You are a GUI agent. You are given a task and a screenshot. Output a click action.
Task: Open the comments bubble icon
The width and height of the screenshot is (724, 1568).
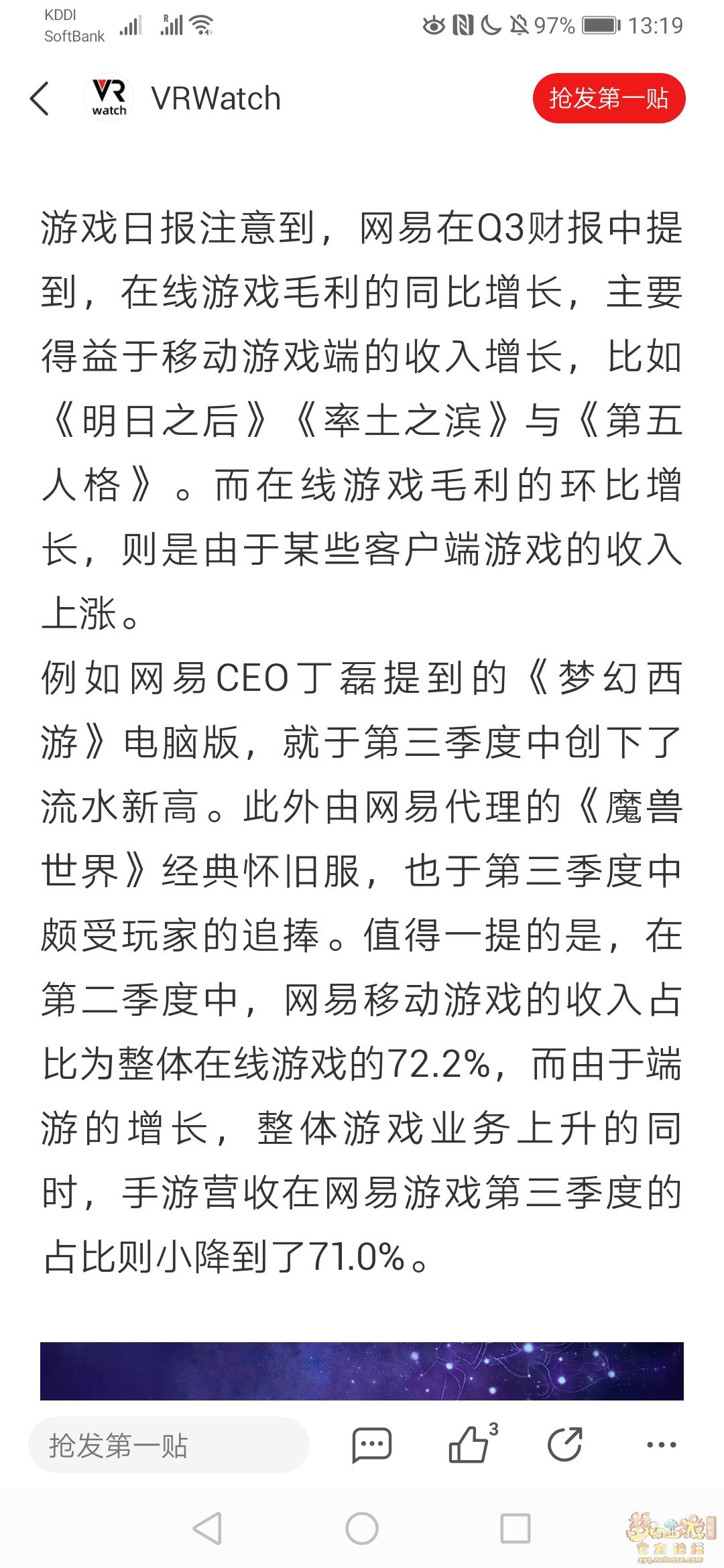[x=372, y=1445]
